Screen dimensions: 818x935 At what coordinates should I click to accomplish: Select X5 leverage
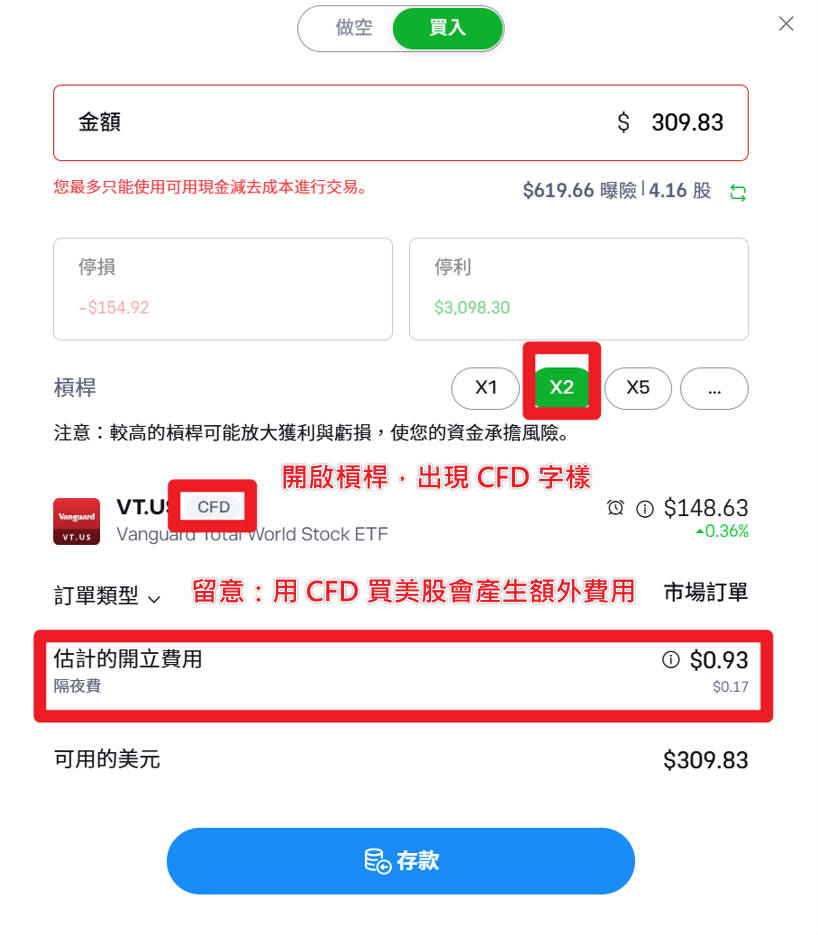coord(638,389)
